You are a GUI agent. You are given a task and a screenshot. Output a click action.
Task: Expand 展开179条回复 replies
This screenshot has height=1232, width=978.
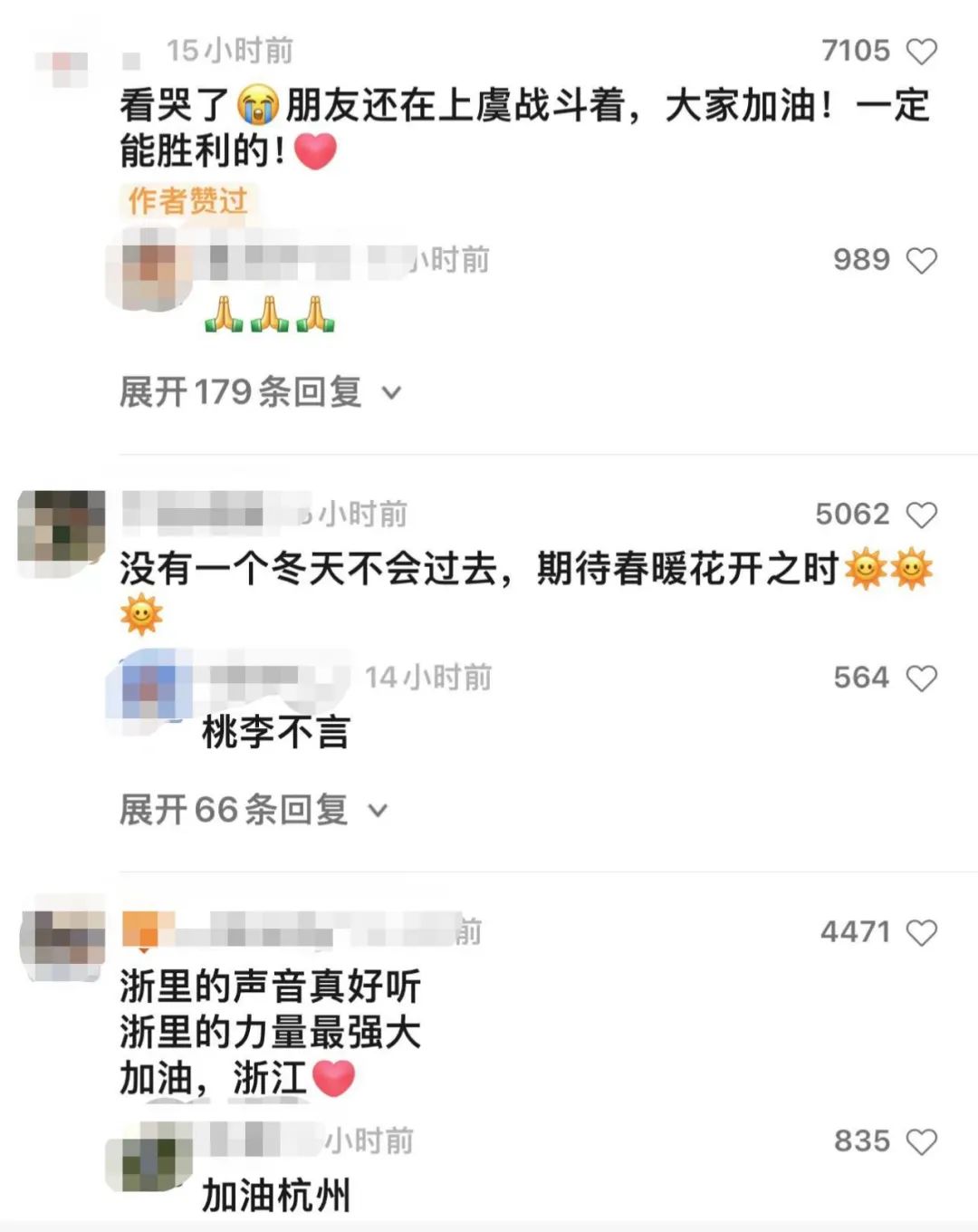(260, 392)
